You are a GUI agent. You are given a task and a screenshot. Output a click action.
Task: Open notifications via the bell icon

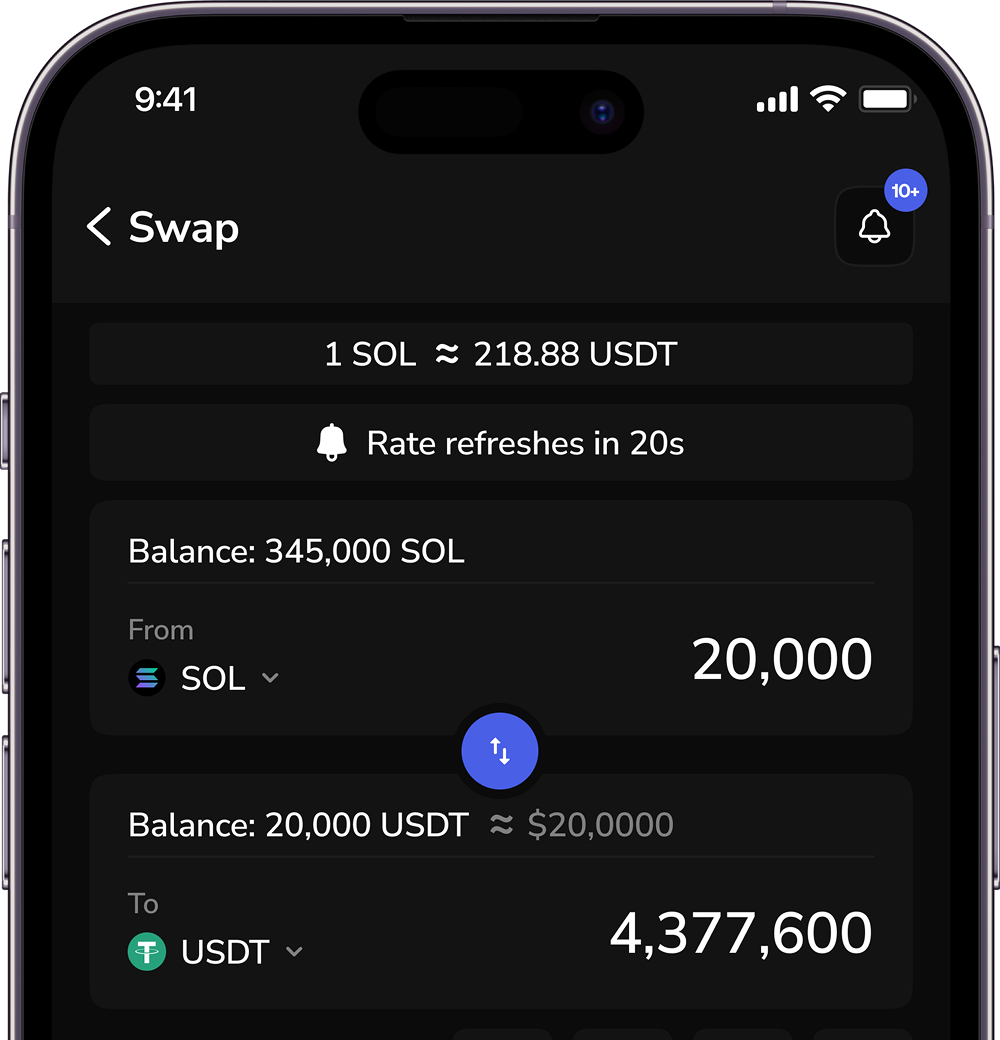click(x=875, y=227)
